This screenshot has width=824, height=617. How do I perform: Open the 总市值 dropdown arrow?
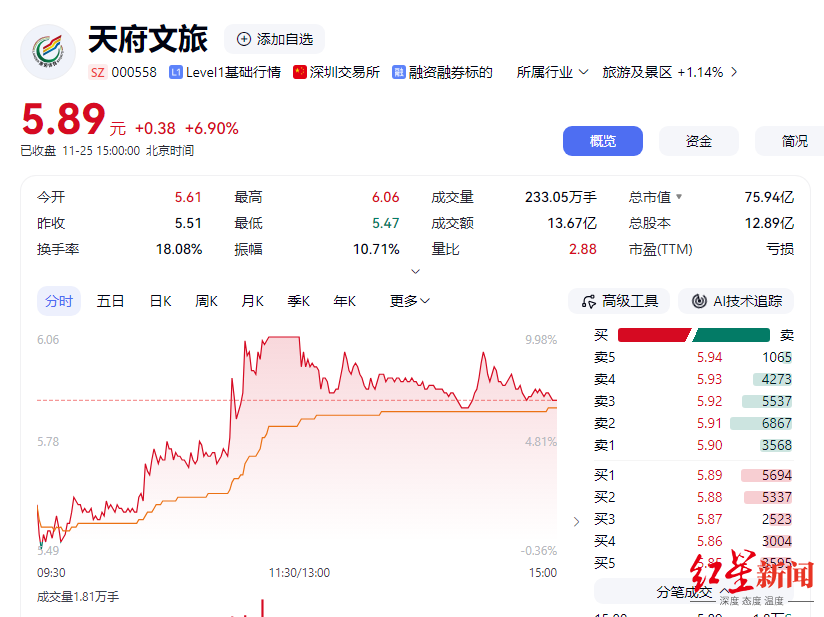[x=679, y=198]
